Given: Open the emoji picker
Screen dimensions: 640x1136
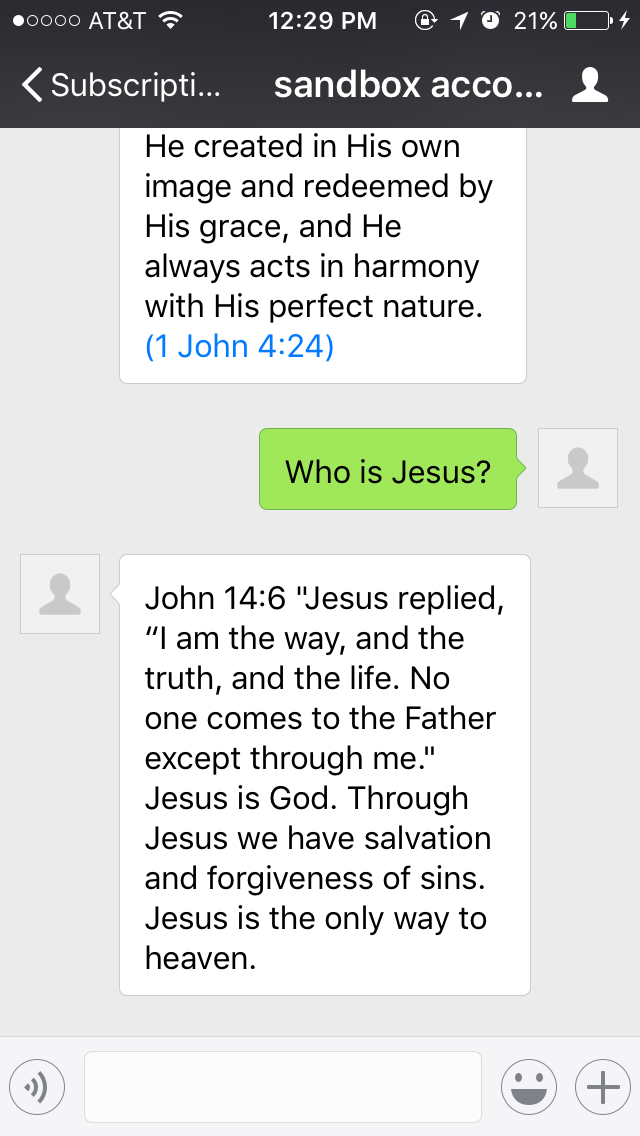Looking at the screenshot, I should pos(528,1086).
